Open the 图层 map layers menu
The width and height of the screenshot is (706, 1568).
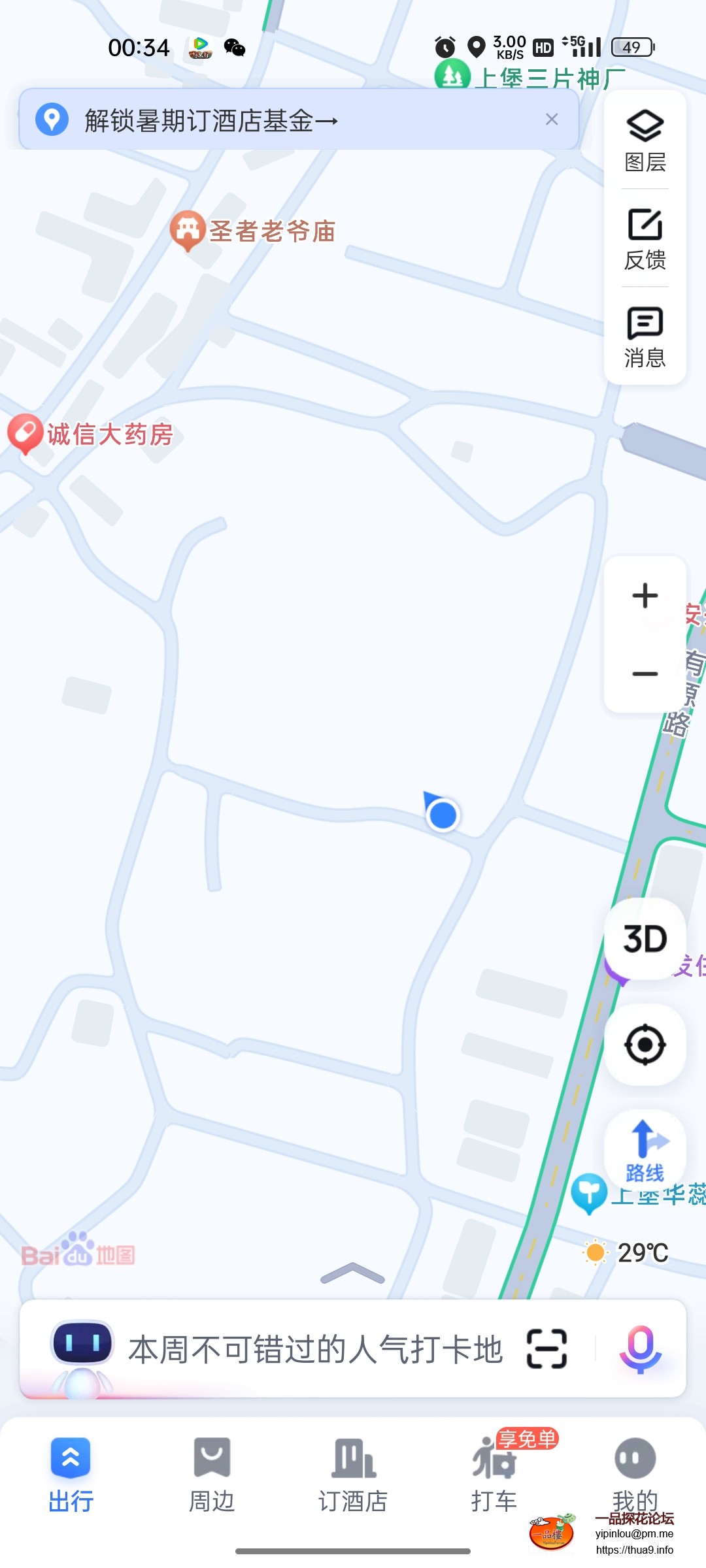[645, 140]
